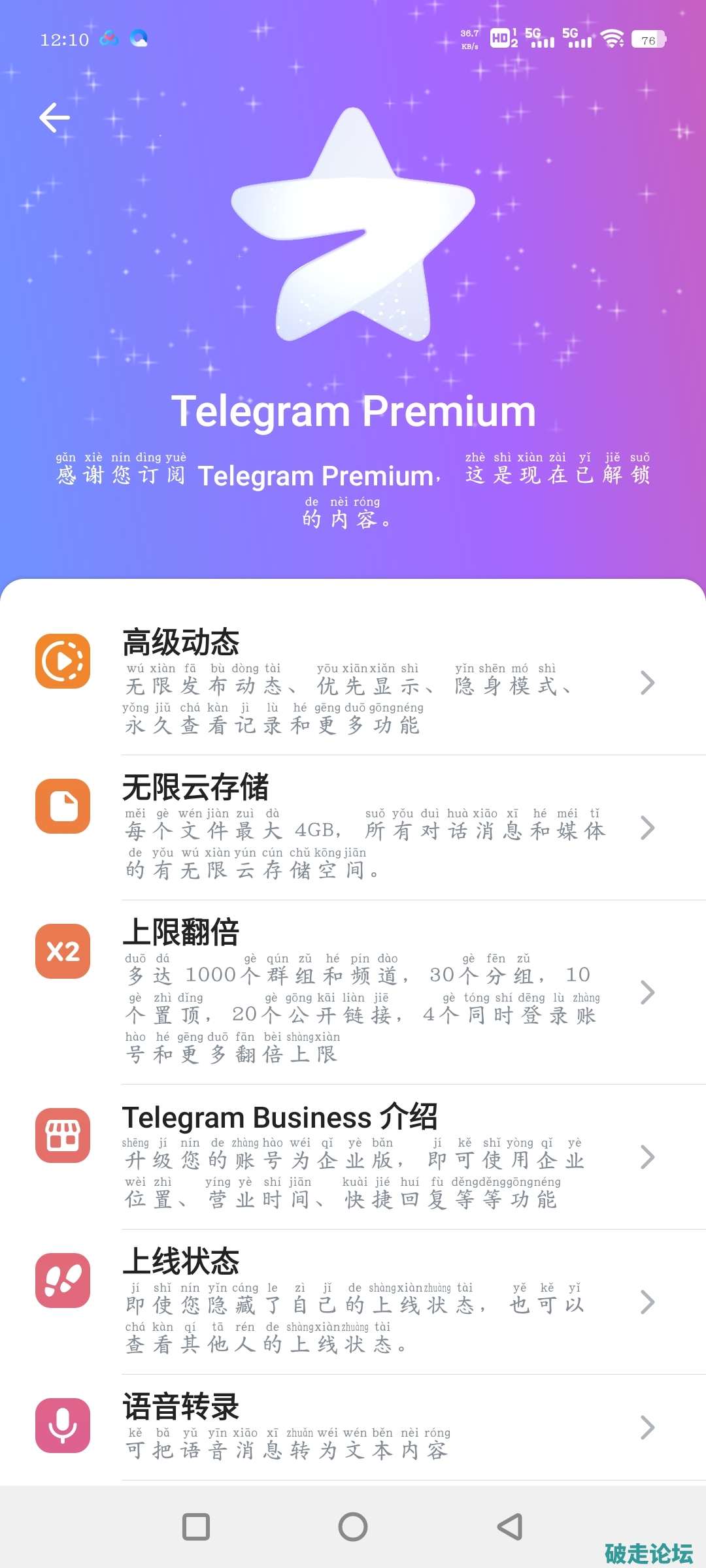706x1568 pixels.
Task: Tap the X2 上限翻倍 icon
Action: click(62, 951)
